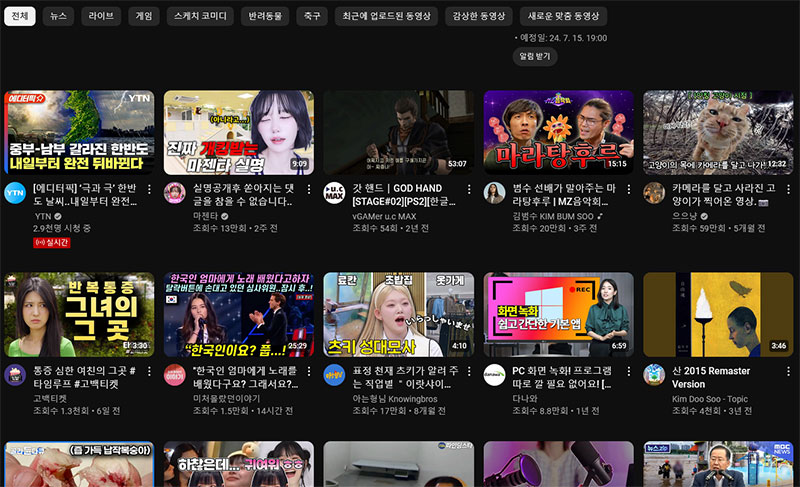The height and width of the screenshot is (487, 800).
Task: Open the YTN live weather video
Action: point(80,132)
